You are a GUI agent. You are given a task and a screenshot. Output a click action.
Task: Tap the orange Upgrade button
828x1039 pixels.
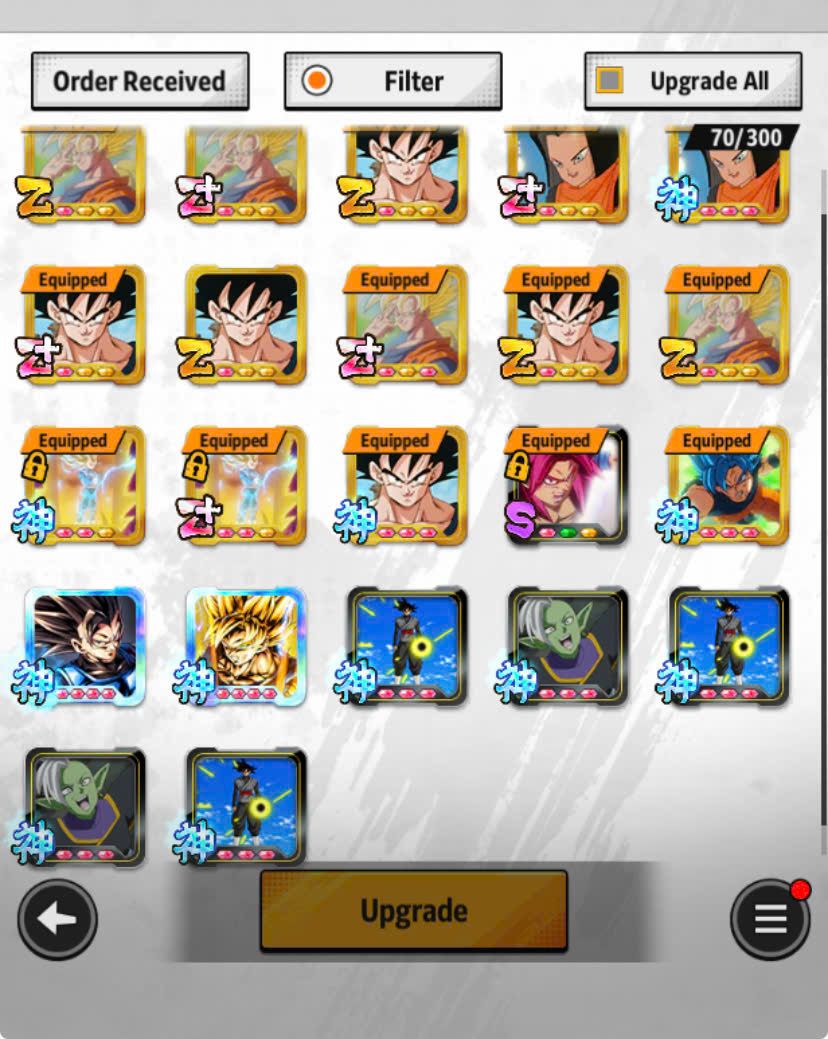(413, 910)
